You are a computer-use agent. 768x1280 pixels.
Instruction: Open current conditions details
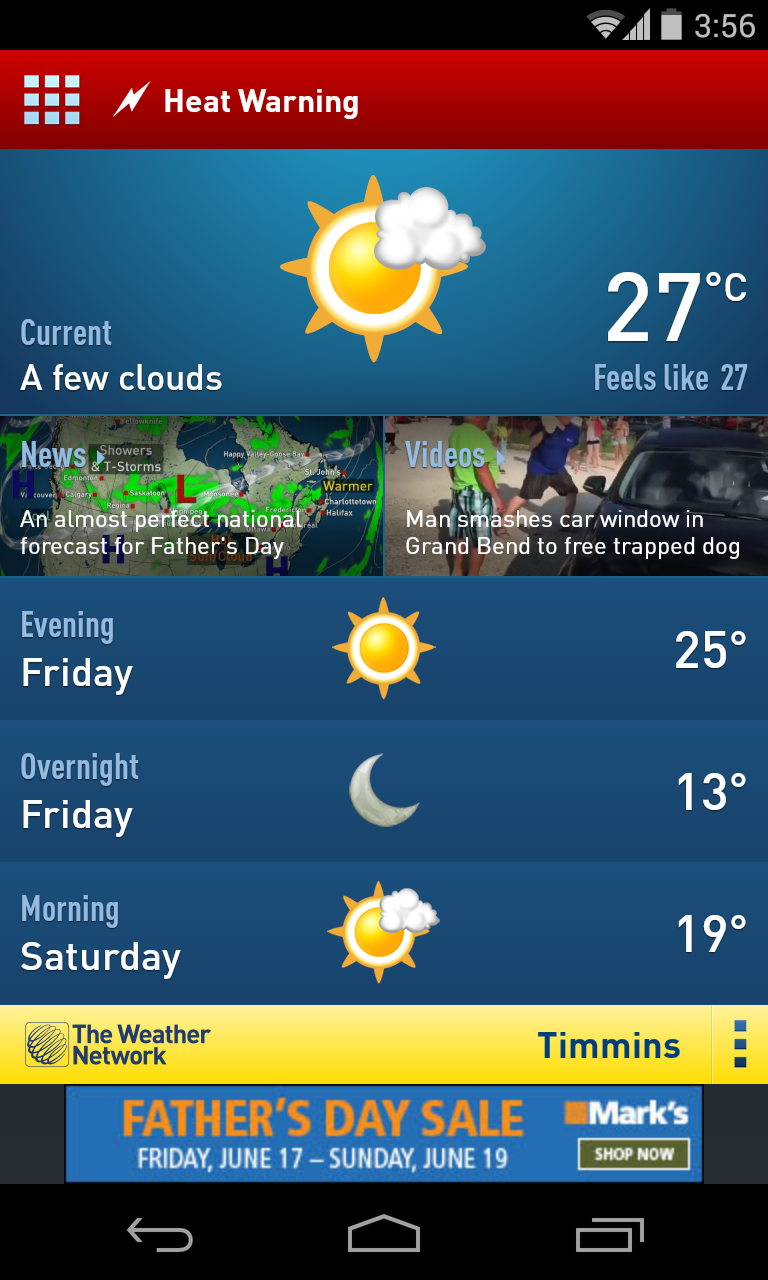coord(384,282)
